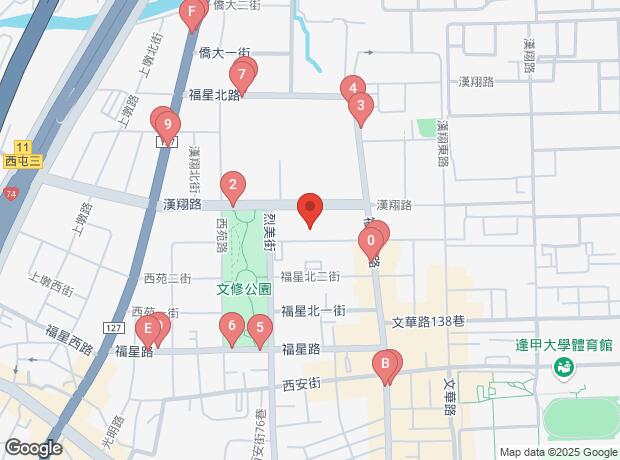Image resolution: width=620 pixels, height=460 pixels.
Task: Select map marker 5
Action: pos(260,327)
